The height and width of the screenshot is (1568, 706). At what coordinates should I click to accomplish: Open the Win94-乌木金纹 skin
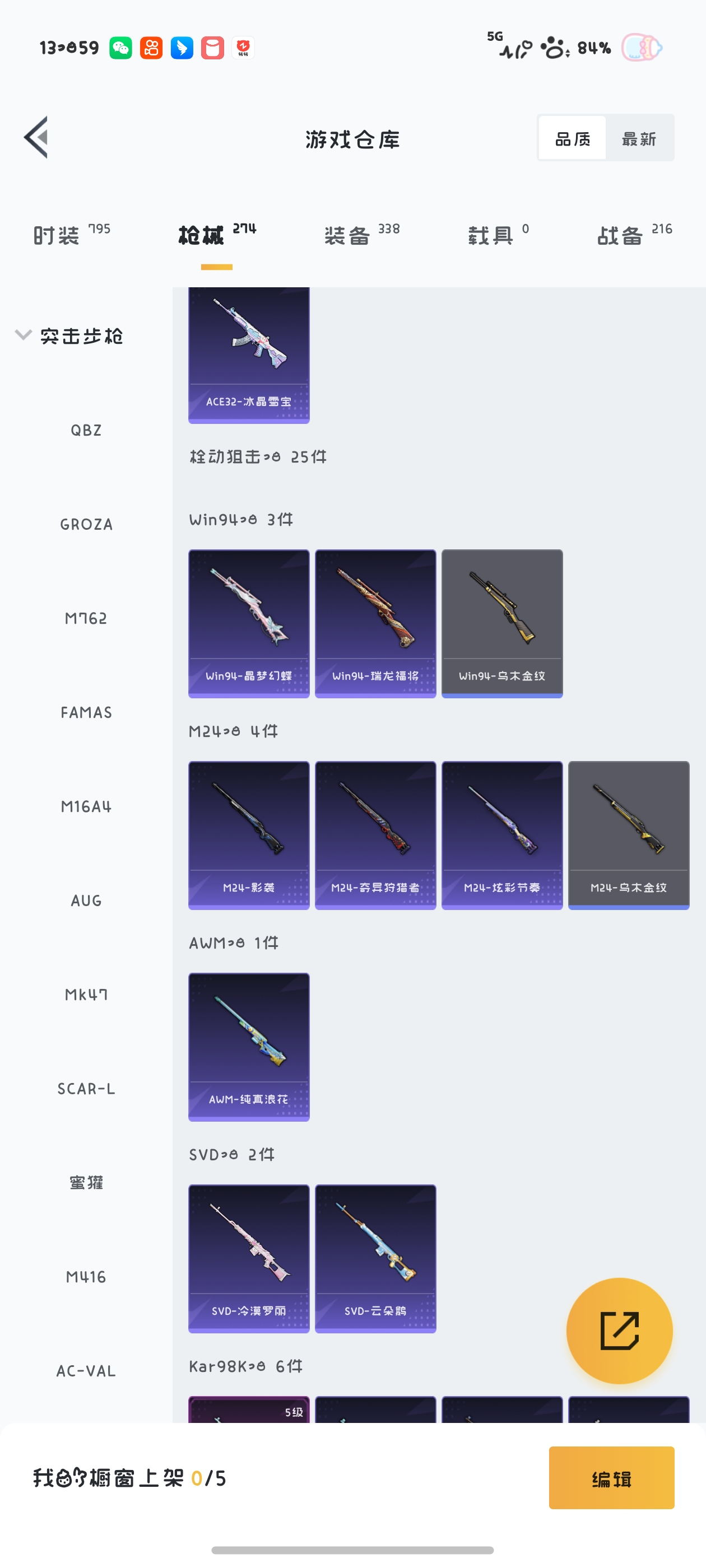502,623
